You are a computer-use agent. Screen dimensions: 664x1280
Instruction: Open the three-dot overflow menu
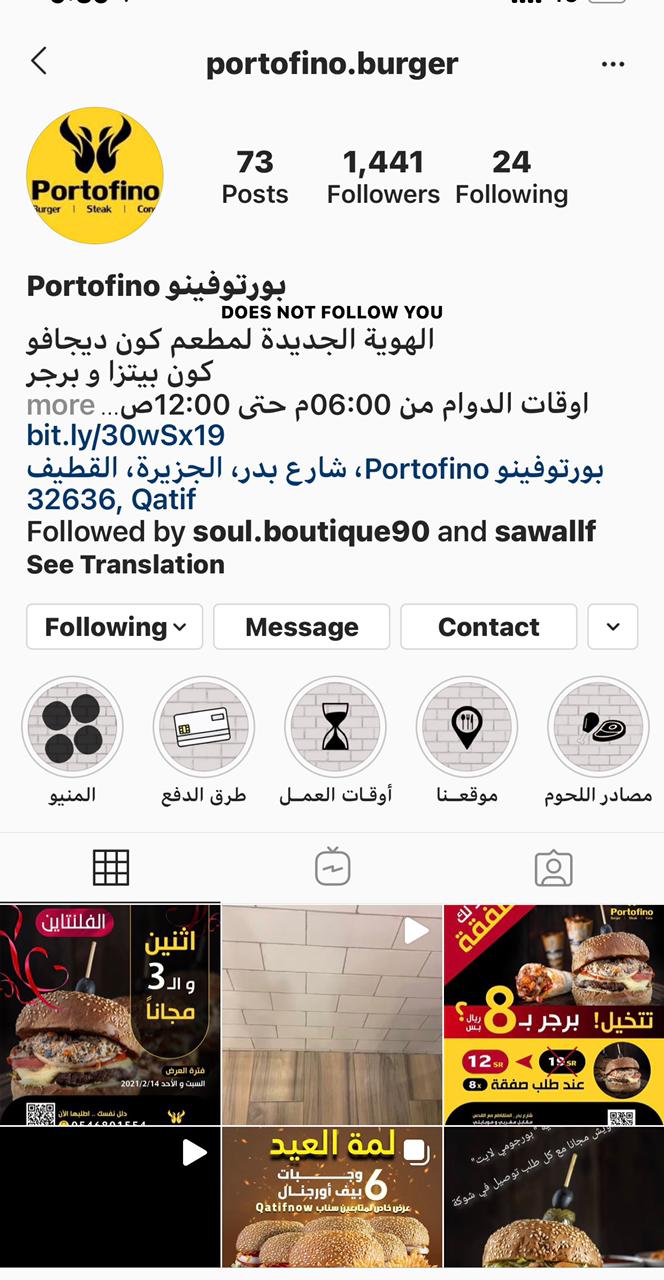tap(612, 65)
